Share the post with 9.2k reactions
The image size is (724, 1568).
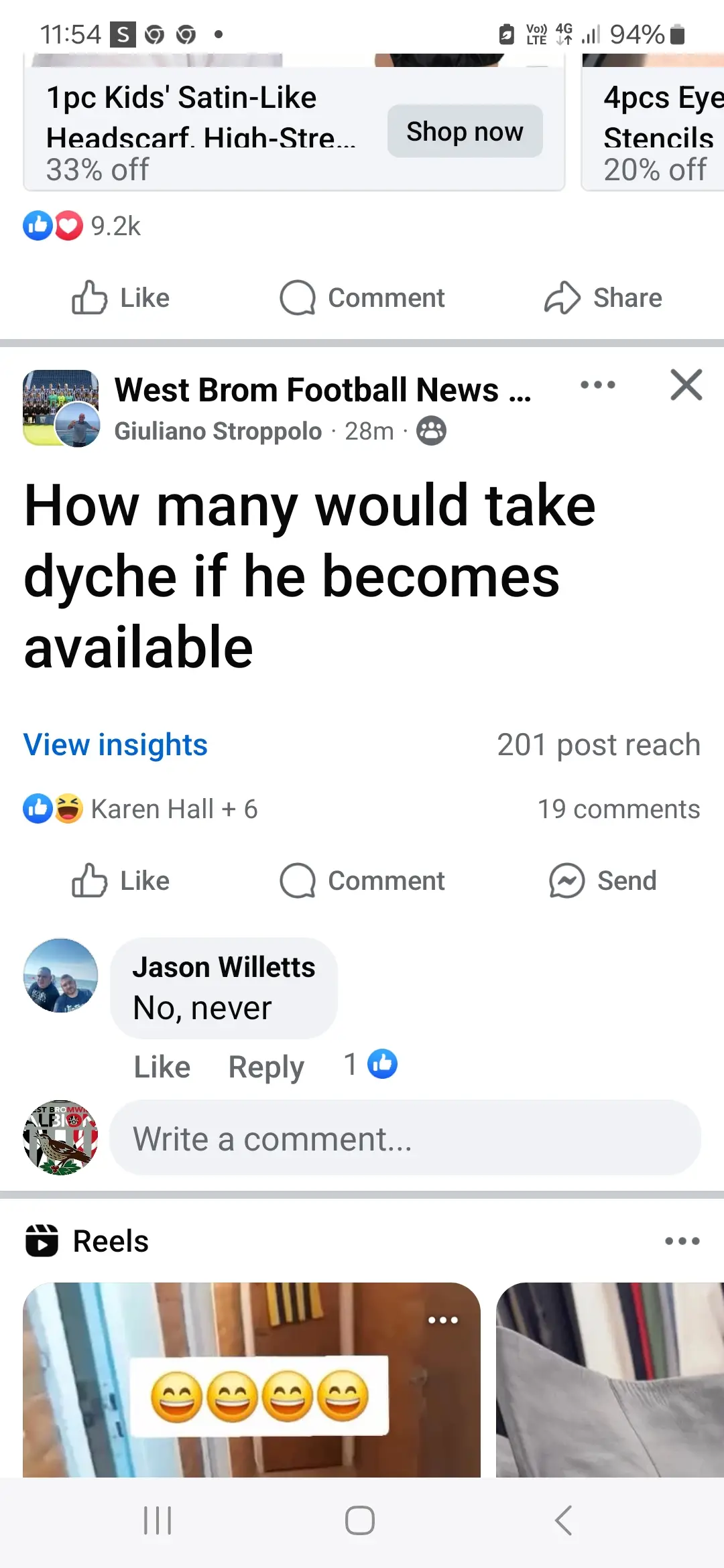pyautogui.click(x=603, y=298)
